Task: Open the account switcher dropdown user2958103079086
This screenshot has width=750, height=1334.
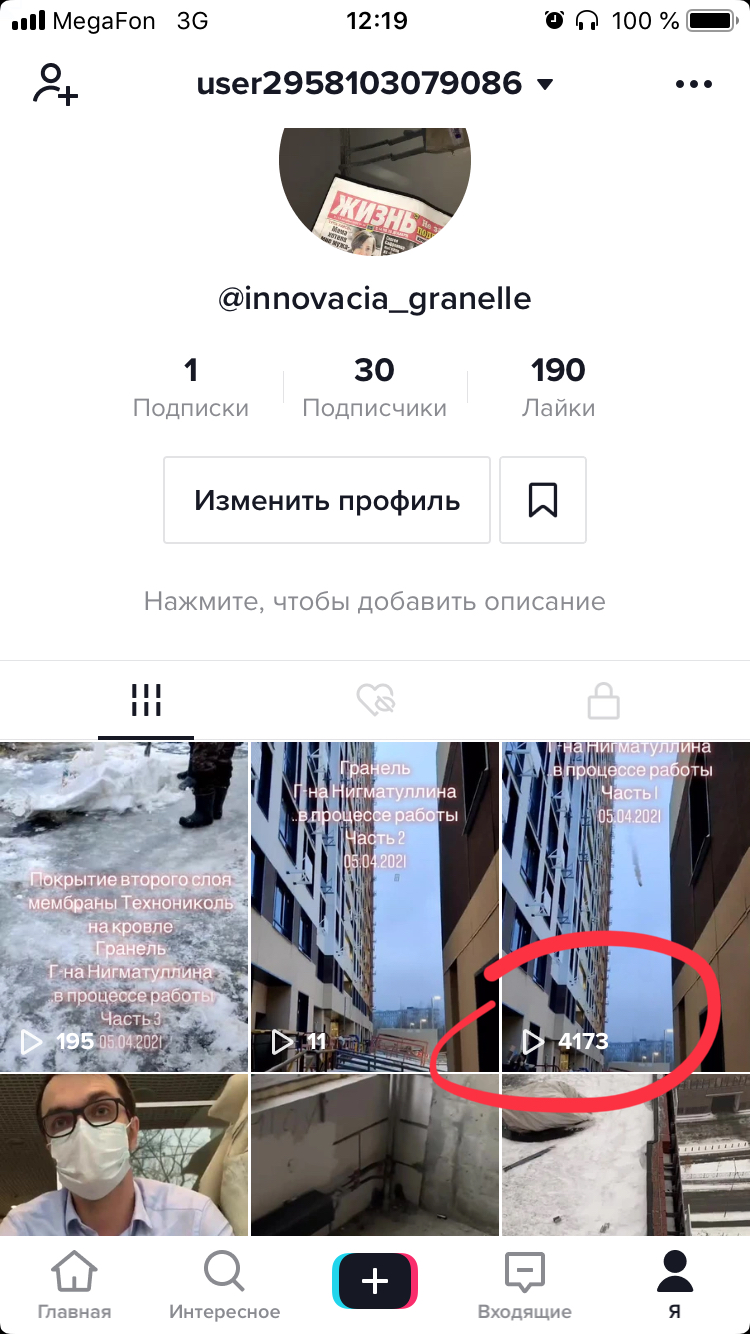Action: click(x=375, y=83)
